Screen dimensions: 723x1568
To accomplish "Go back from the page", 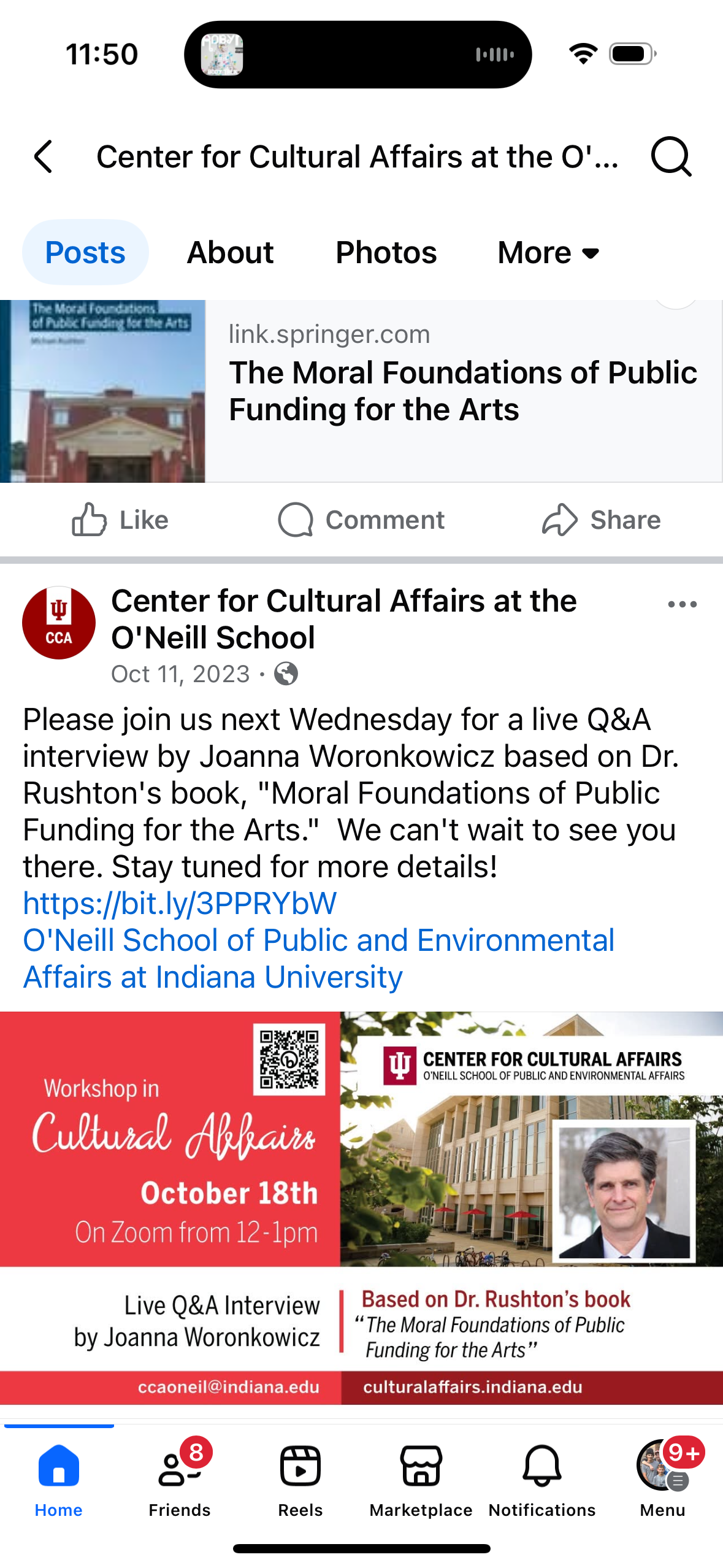I will (x=44, y=157).
